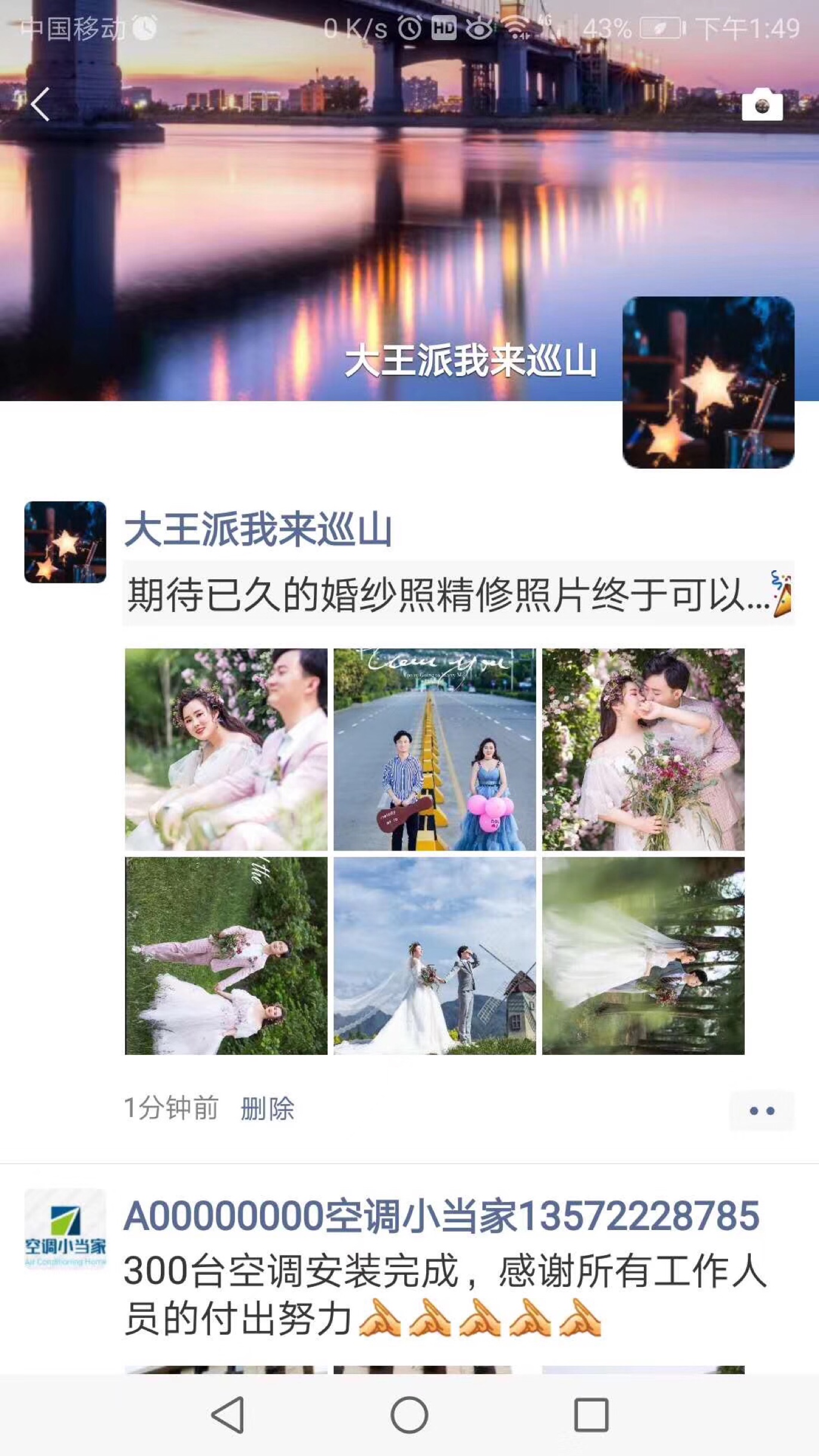Expand the post text about 婚纱照精修照片

click(x=459, y=595)
